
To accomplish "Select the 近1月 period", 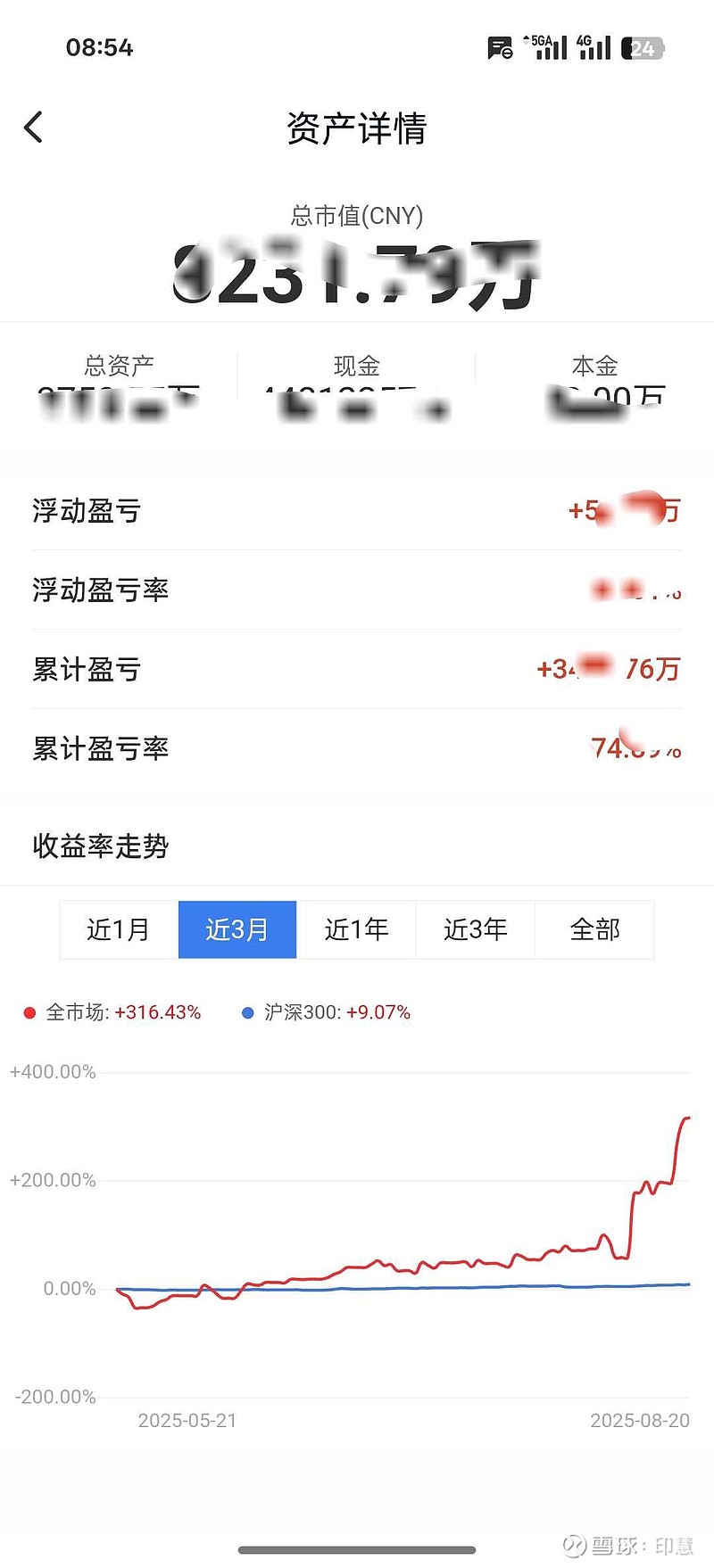I will [118, 929].
